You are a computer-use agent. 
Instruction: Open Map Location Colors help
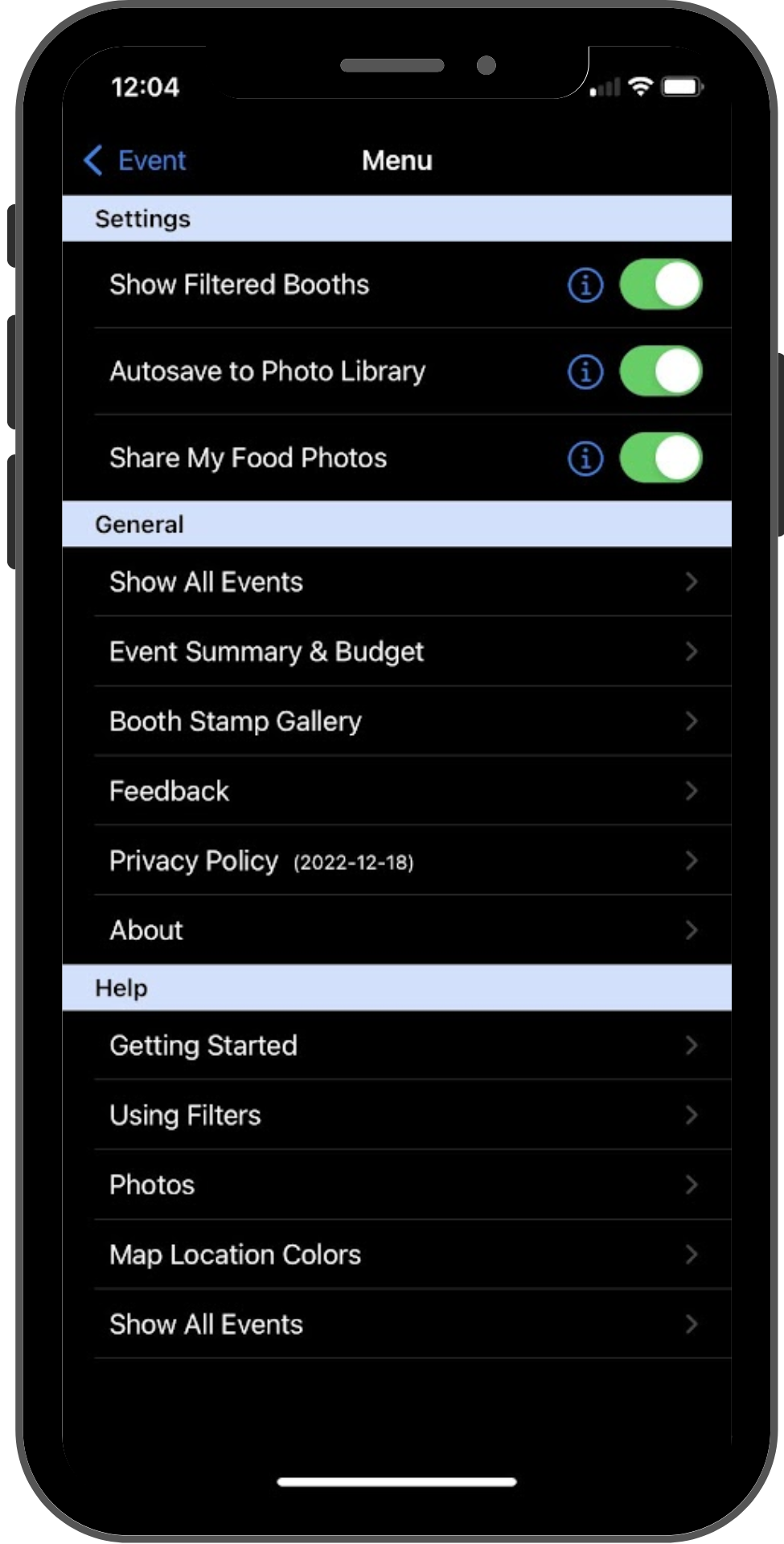pos(397,1254)
